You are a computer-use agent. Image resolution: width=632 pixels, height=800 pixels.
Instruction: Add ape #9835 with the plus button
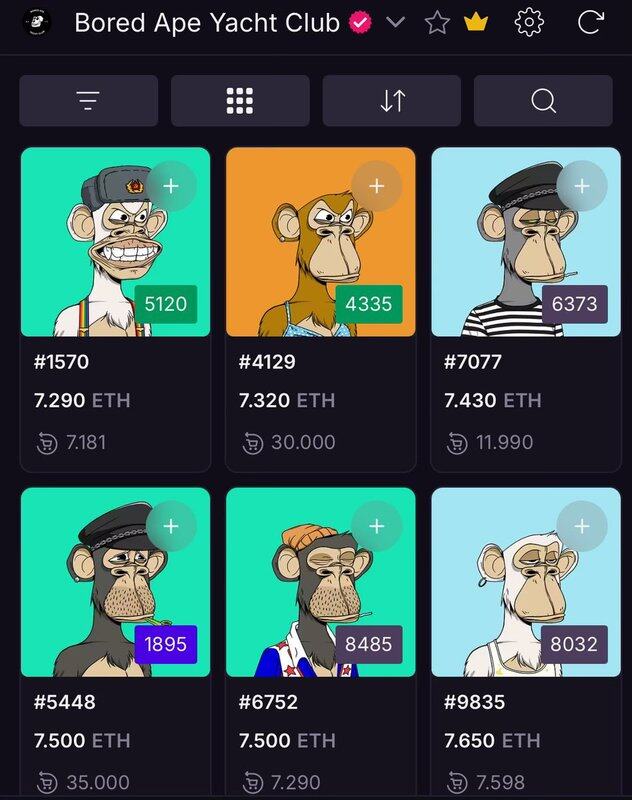[582, 526]
